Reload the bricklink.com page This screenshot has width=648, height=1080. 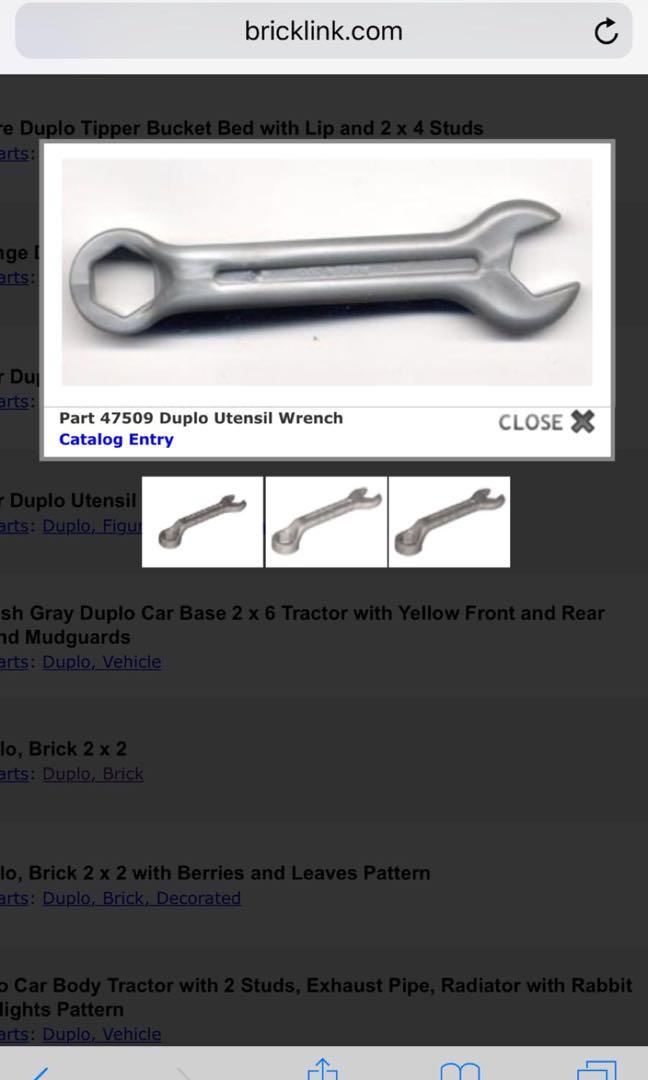tap(606, 32)
